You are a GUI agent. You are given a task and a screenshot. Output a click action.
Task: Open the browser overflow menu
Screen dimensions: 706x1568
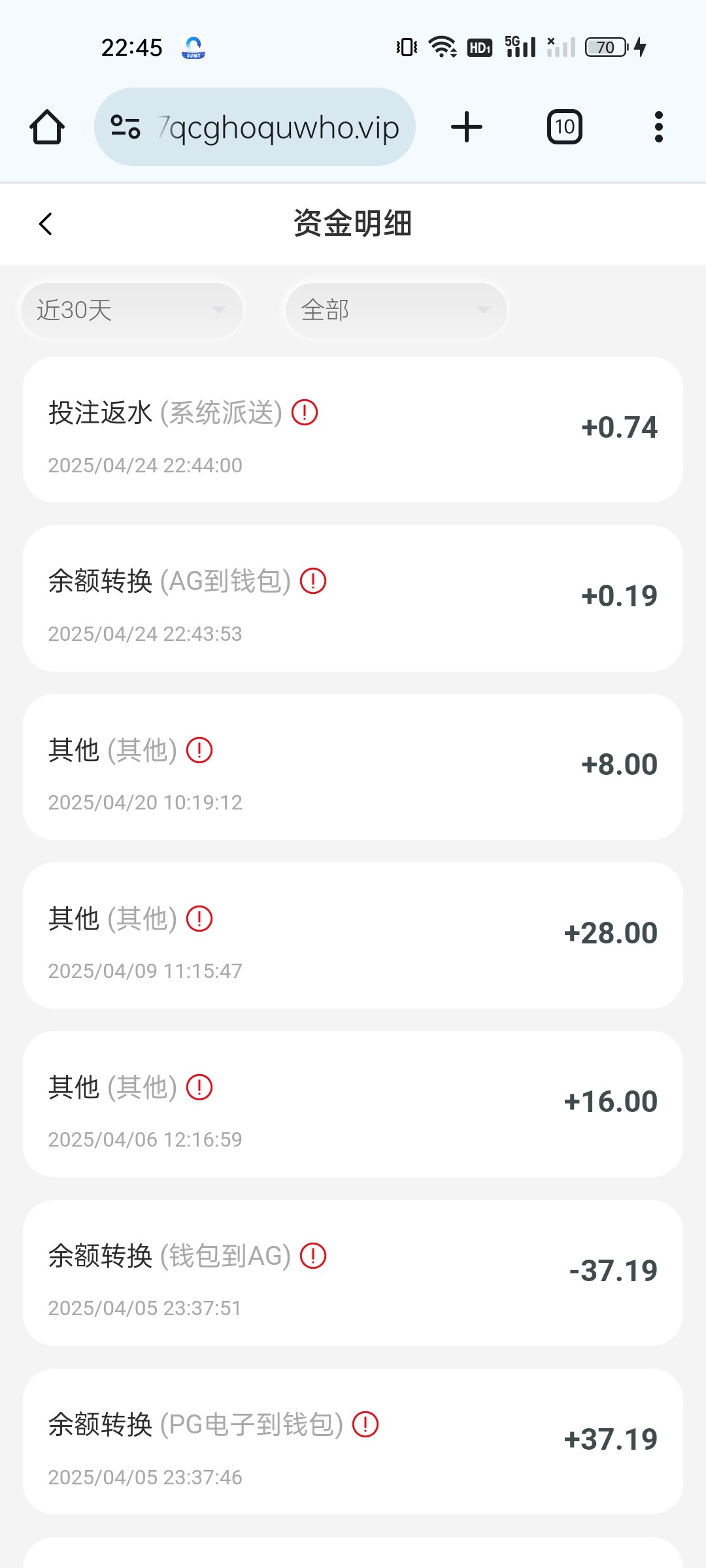[x=658, y=127]
